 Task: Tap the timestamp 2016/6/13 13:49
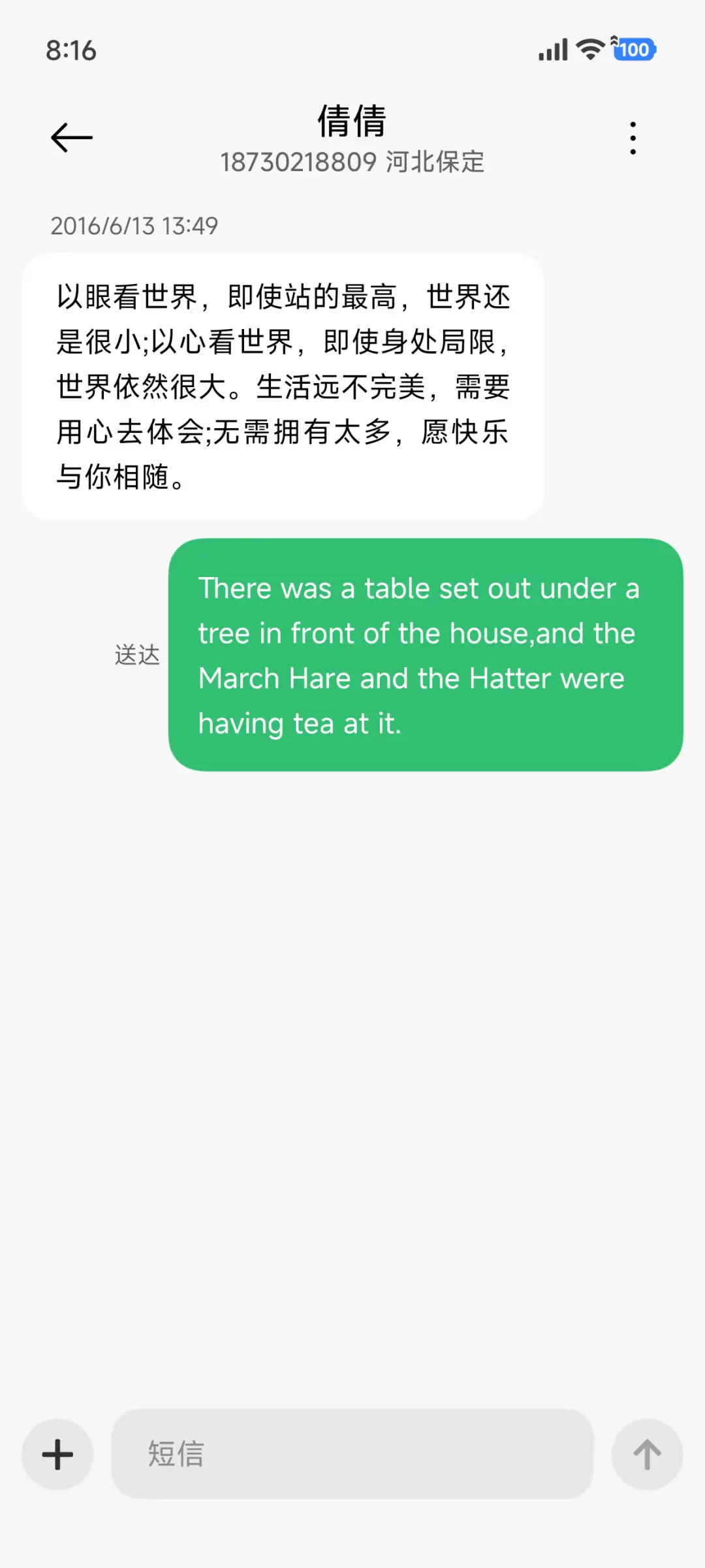[135, 227]
